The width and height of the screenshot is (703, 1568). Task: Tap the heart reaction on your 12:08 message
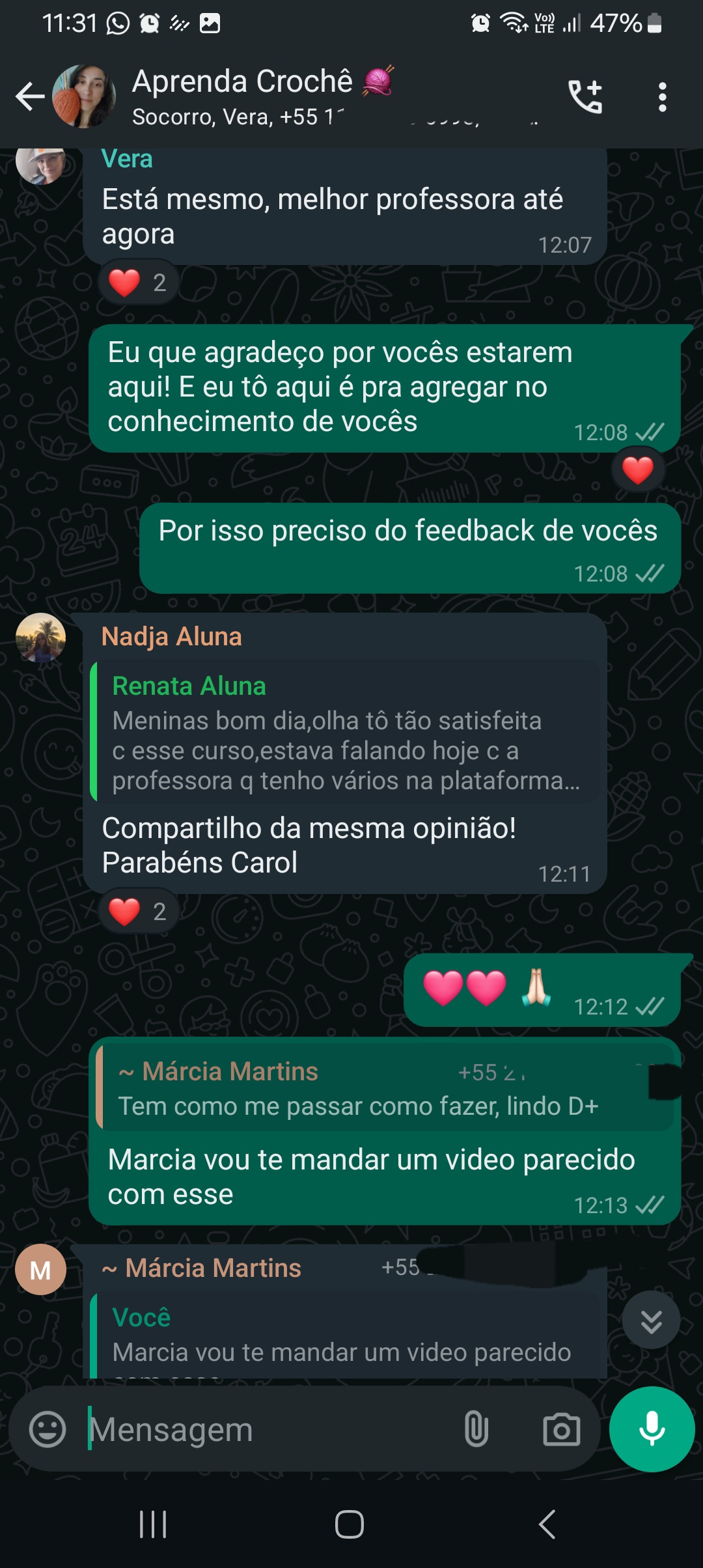[637, 468]
